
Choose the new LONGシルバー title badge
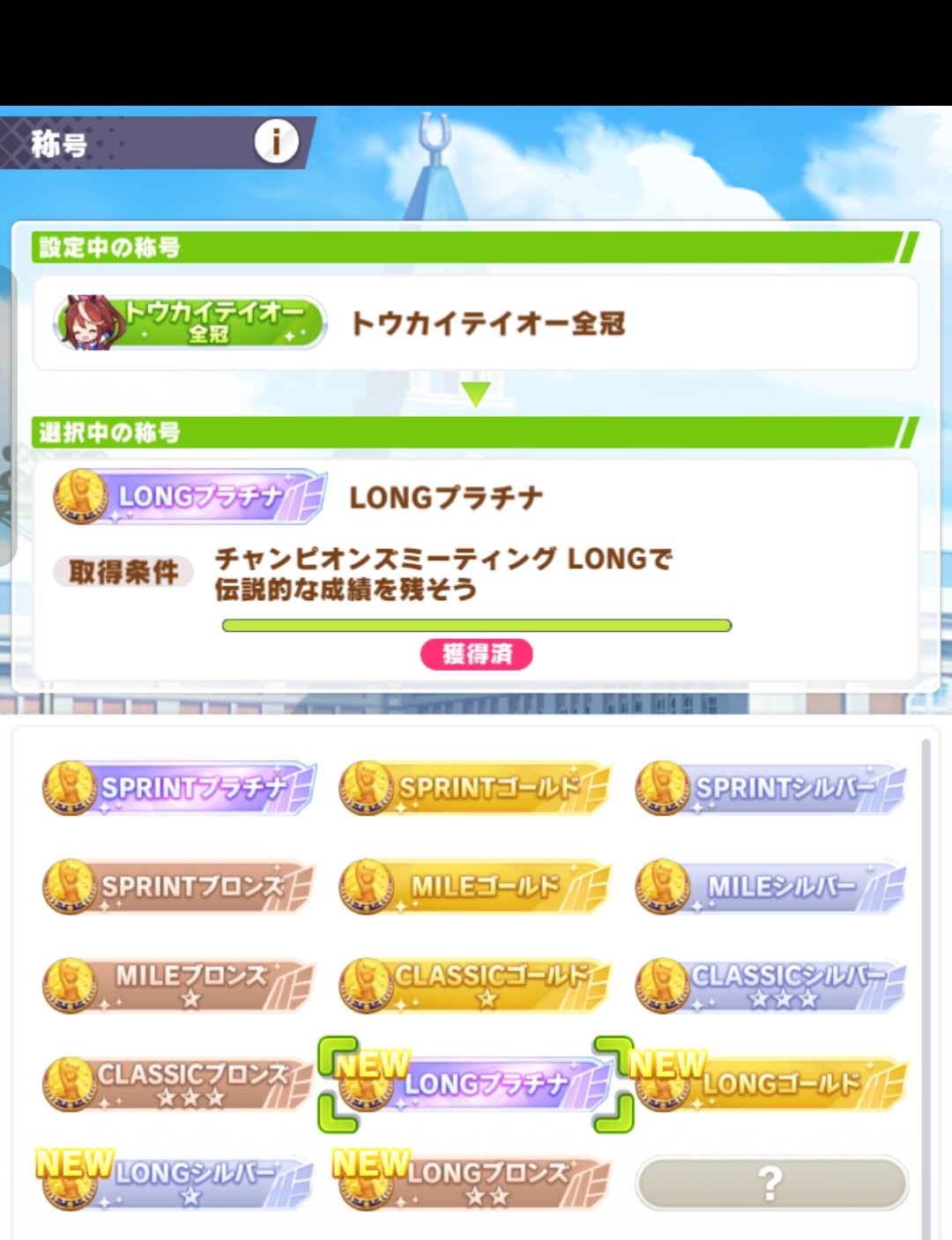(179, 1182)
